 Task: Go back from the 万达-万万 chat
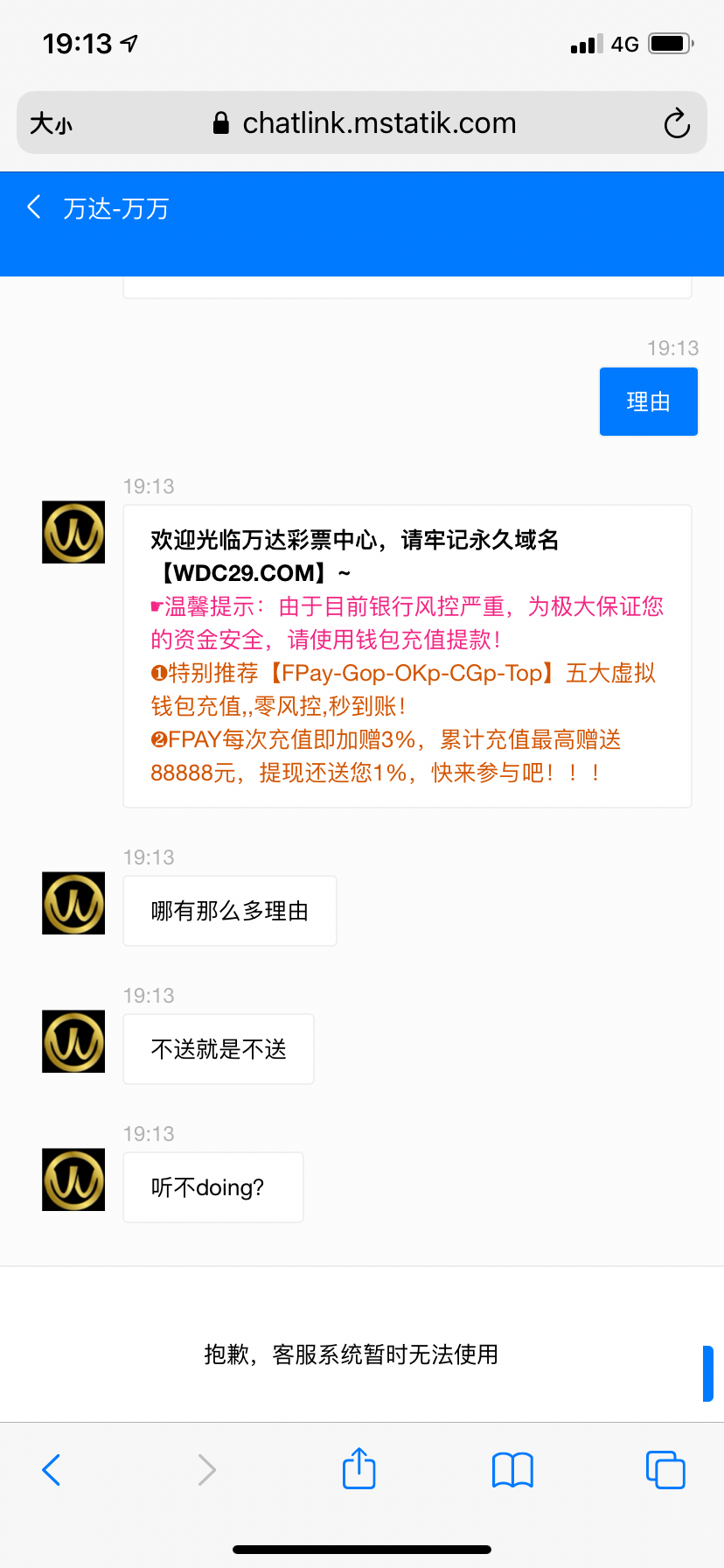coord(34,207)
